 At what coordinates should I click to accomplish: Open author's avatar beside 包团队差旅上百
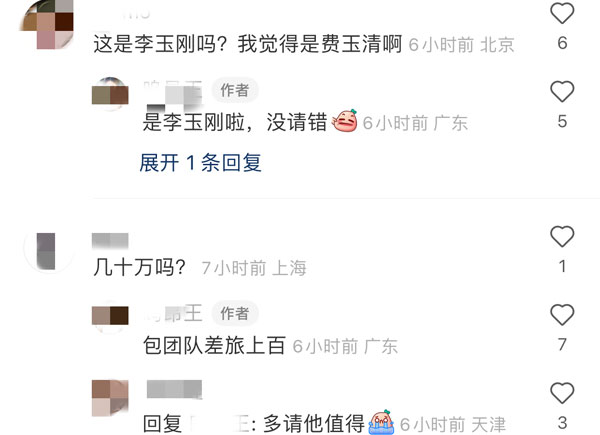(x=110, y=317)
